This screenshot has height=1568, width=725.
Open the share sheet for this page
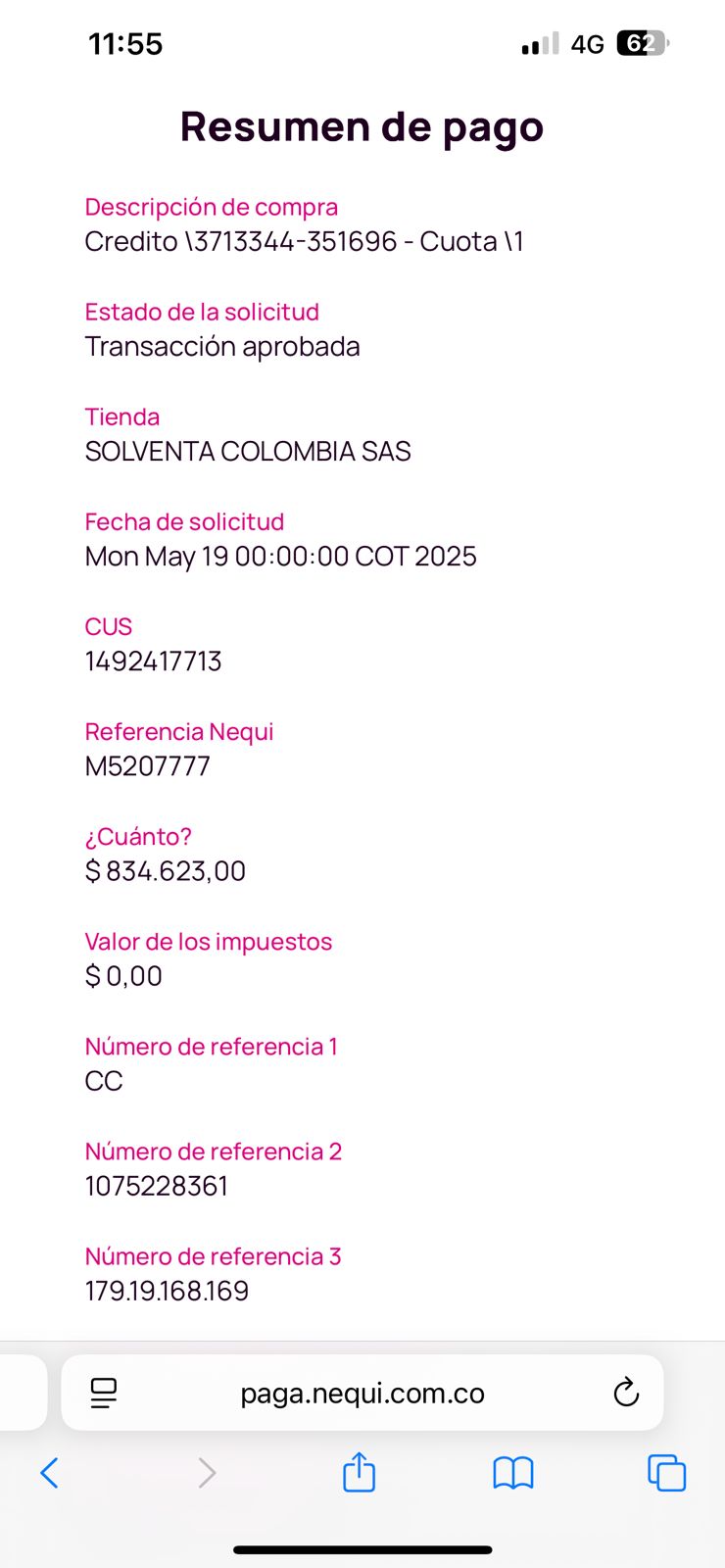point(359,1472)
